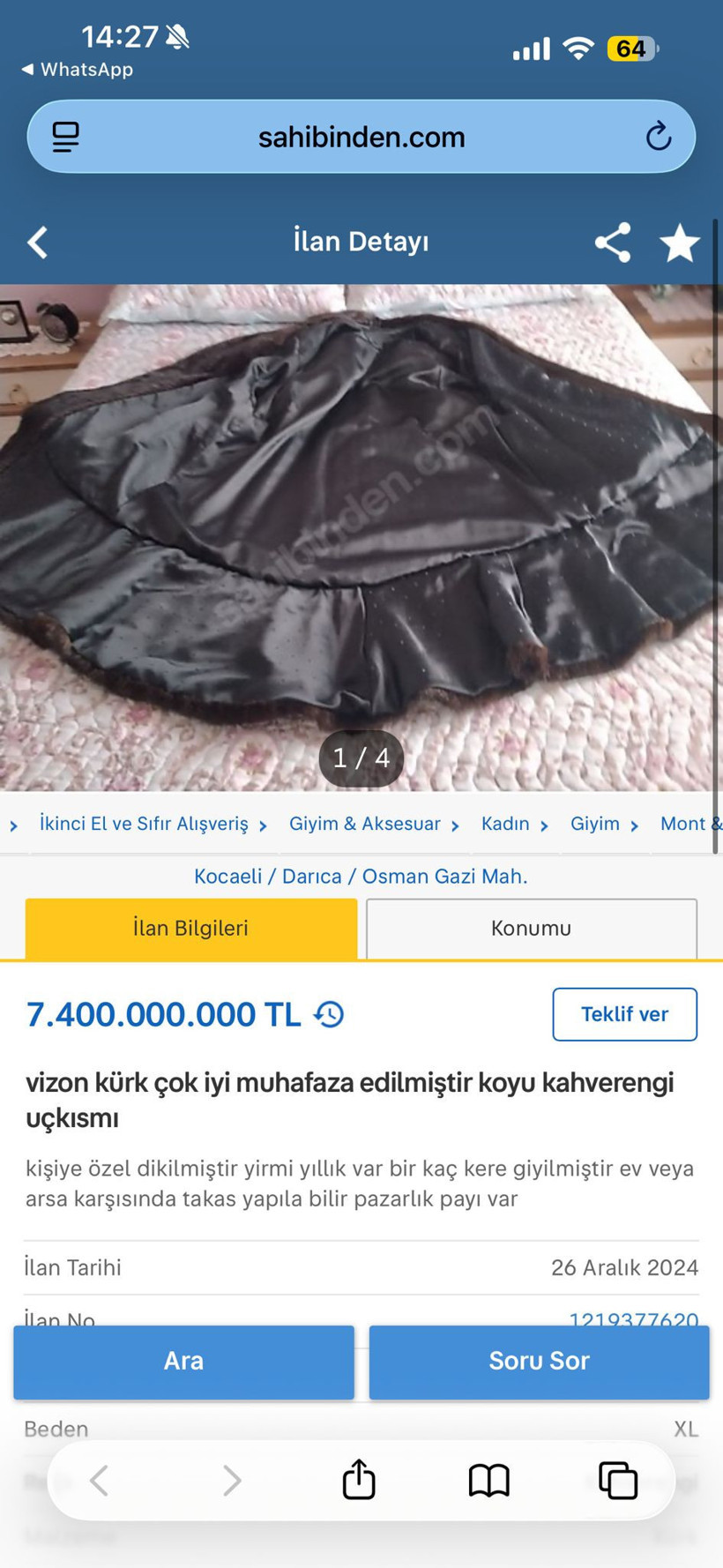Show all open Safari tabs
The image size is (723, 1568).
point(619,1481)
